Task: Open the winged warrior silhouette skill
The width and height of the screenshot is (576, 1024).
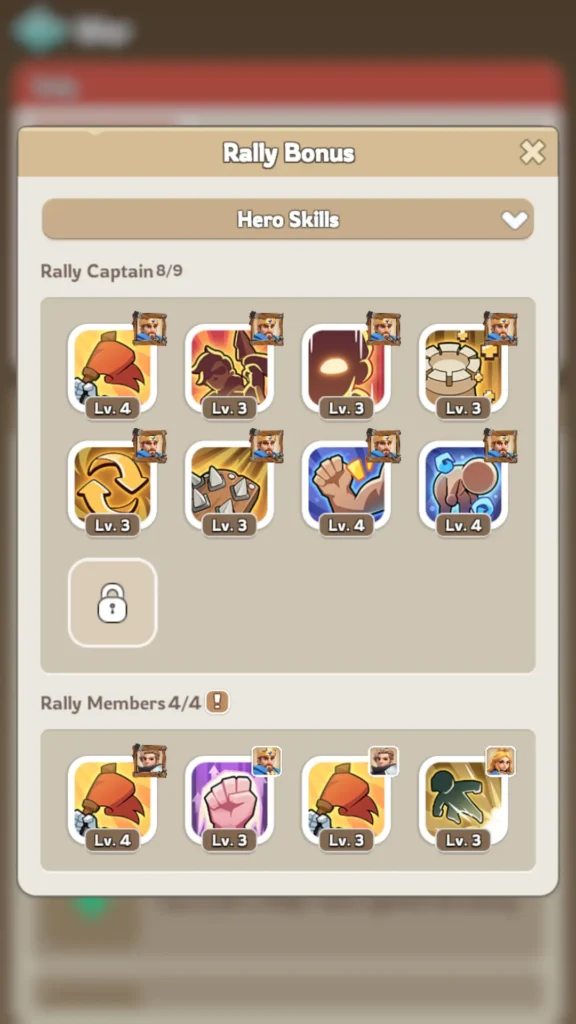Action: (x=229, y=370)
